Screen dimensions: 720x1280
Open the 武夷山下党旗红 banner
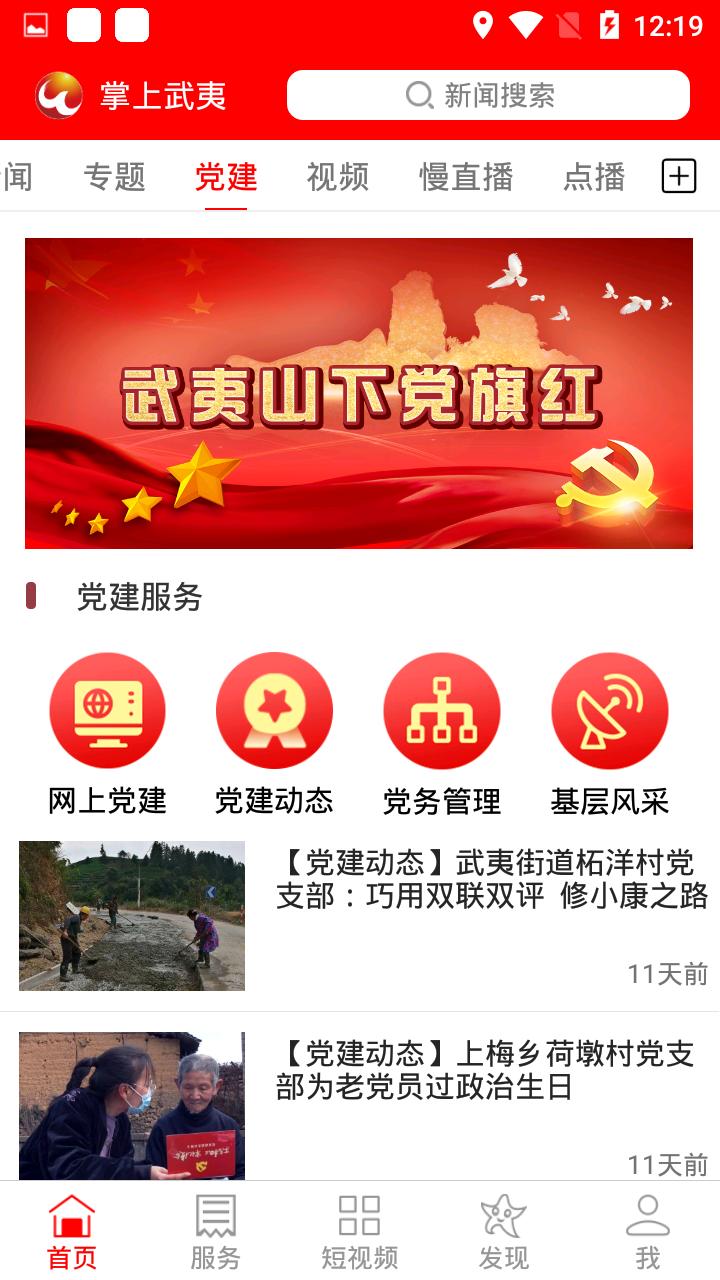[359, 393]
